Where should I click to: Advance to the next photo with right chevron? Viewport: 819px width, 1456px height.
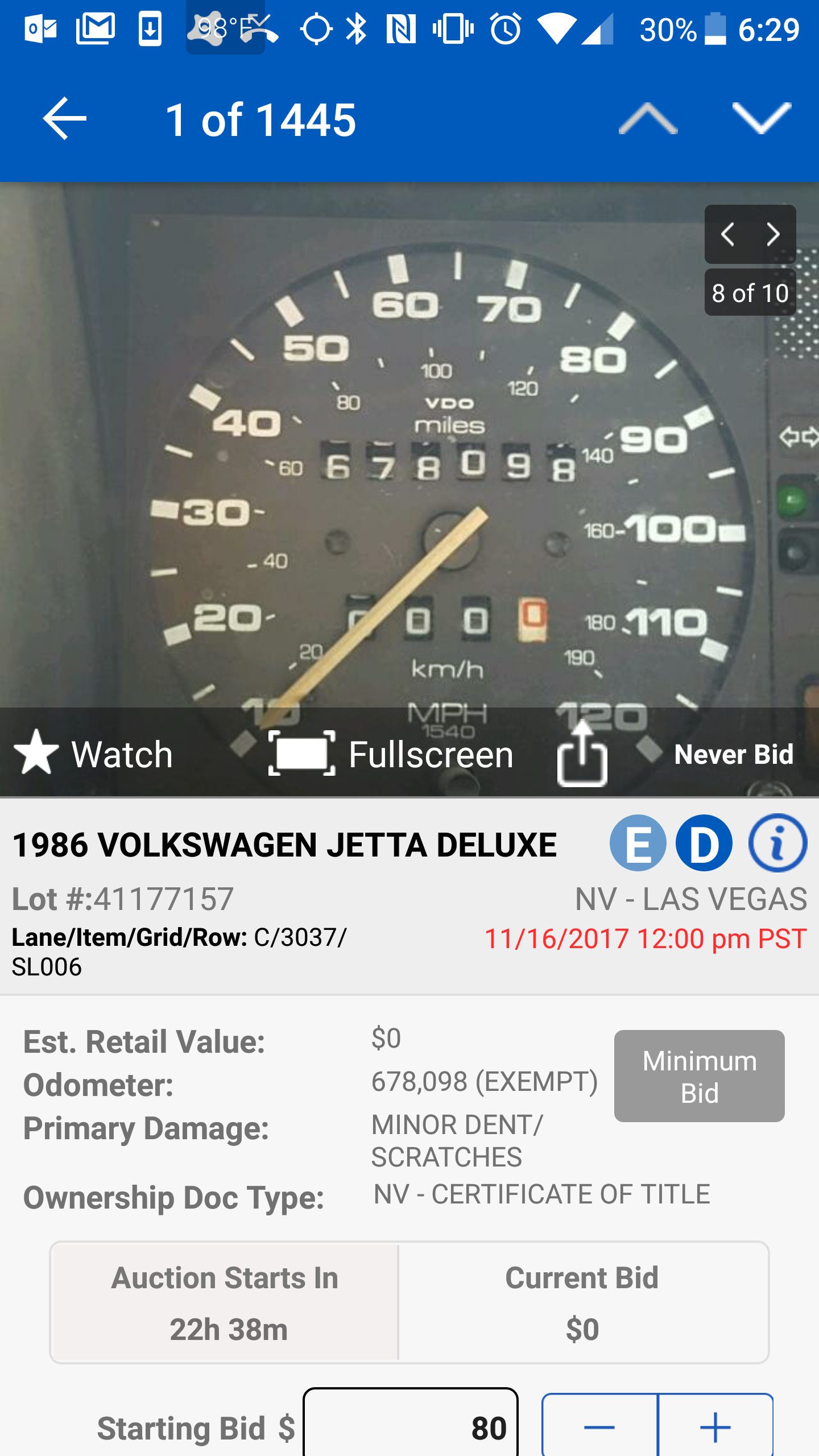click(772, 234)
